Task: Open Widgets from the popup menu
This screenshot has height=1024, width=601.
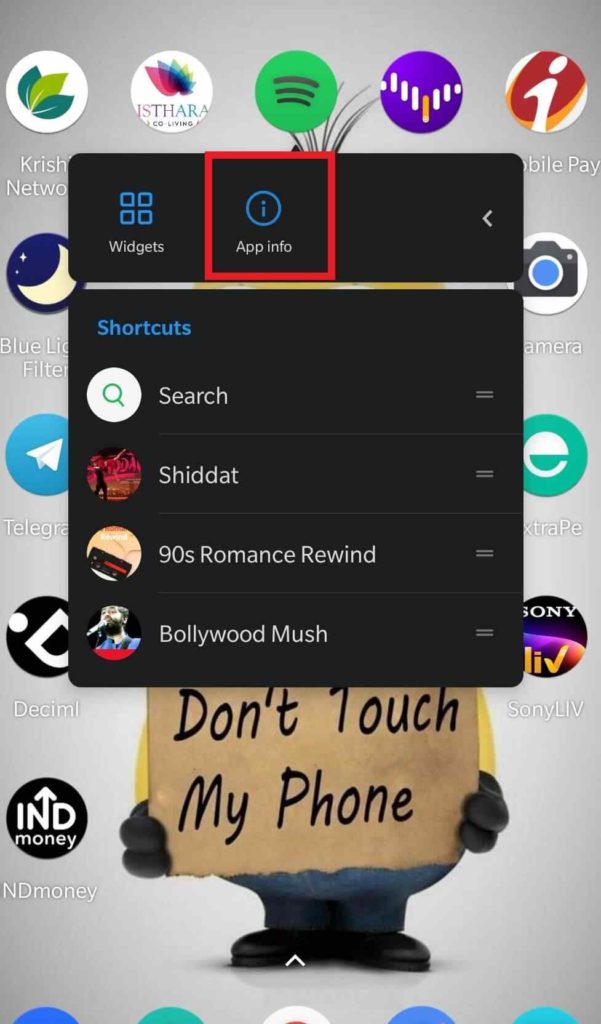Action: [x=136, y=221]
